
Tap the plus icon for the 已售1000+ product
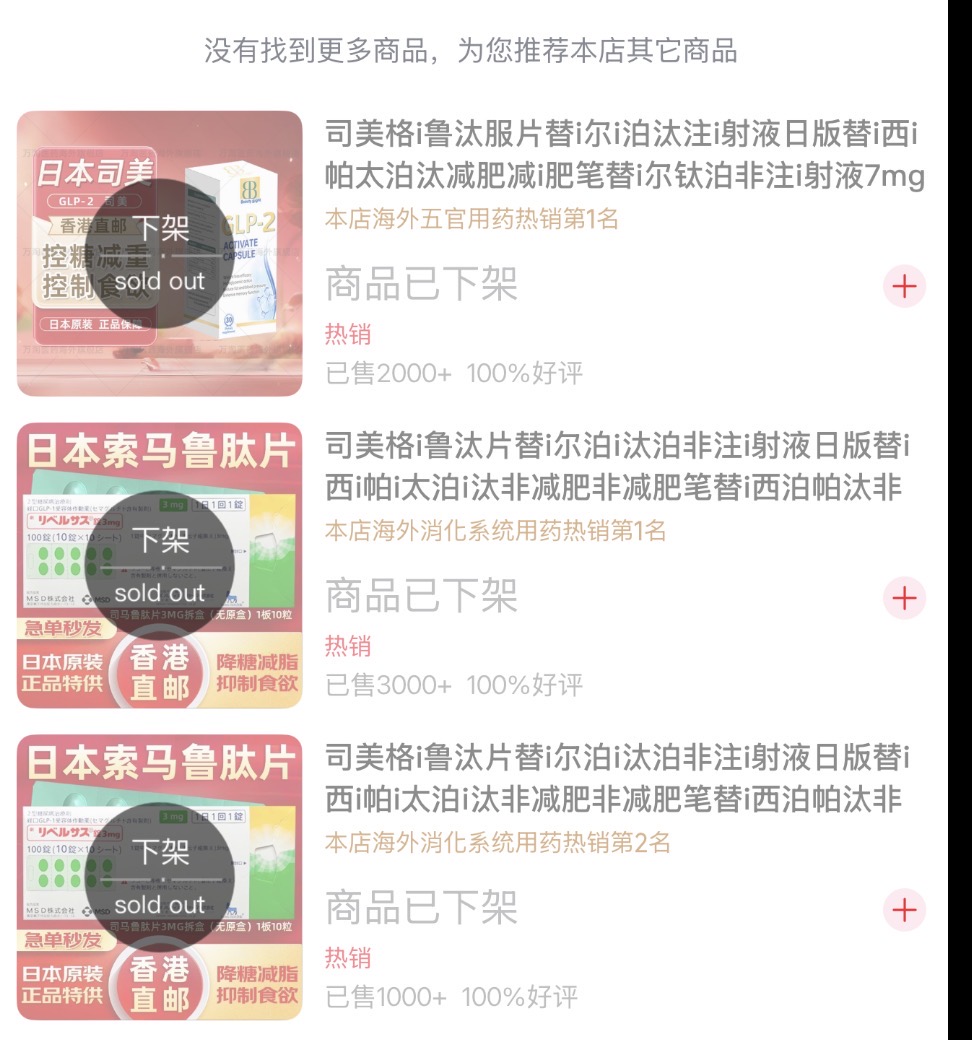904,910
